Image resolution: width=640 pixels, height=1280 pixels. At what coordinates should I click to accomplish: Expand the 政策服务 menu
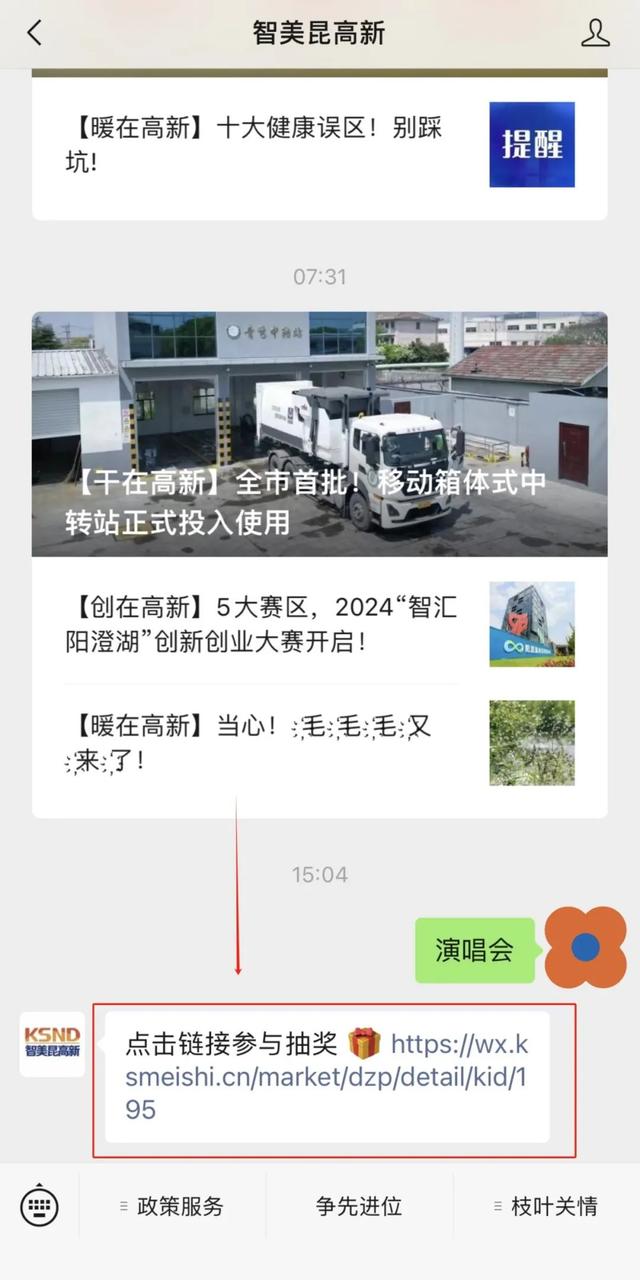172,1206
